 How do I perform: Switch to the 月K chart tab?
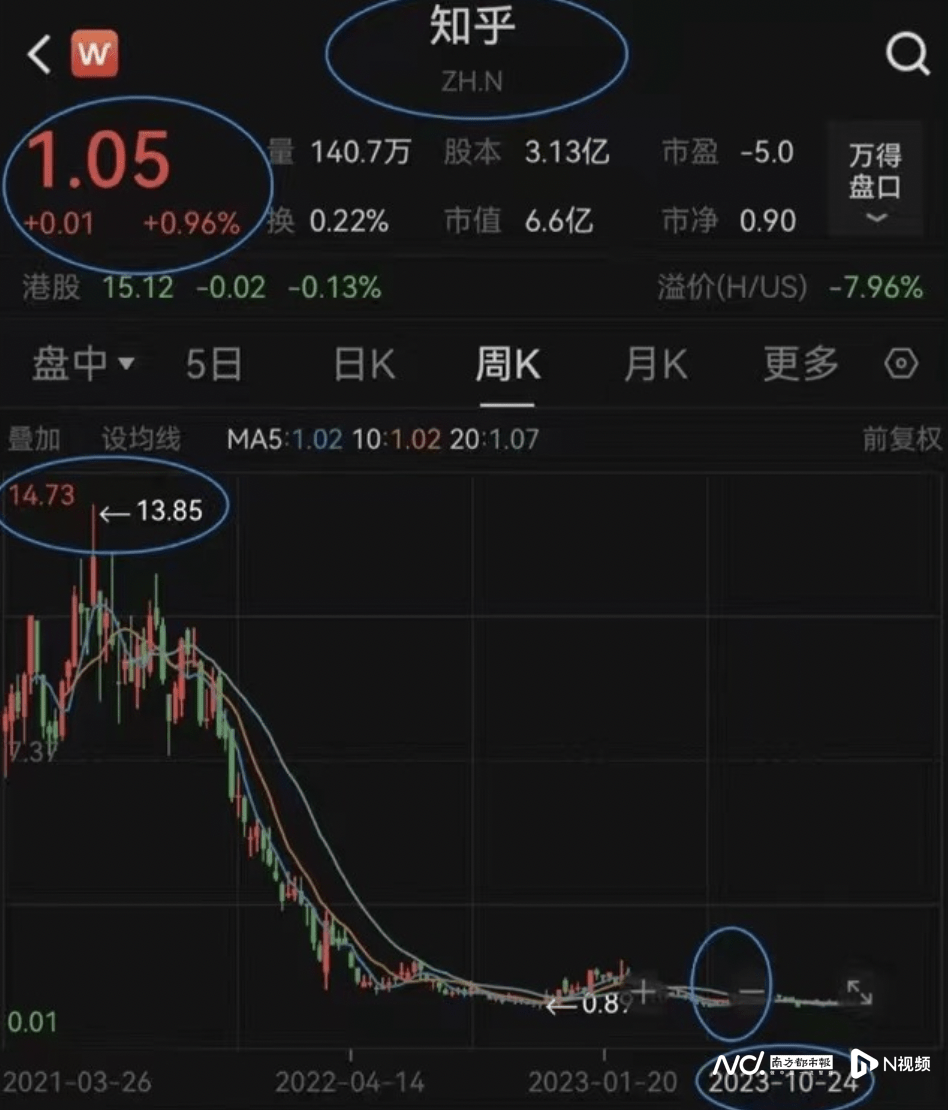click(x=655, y=364)
